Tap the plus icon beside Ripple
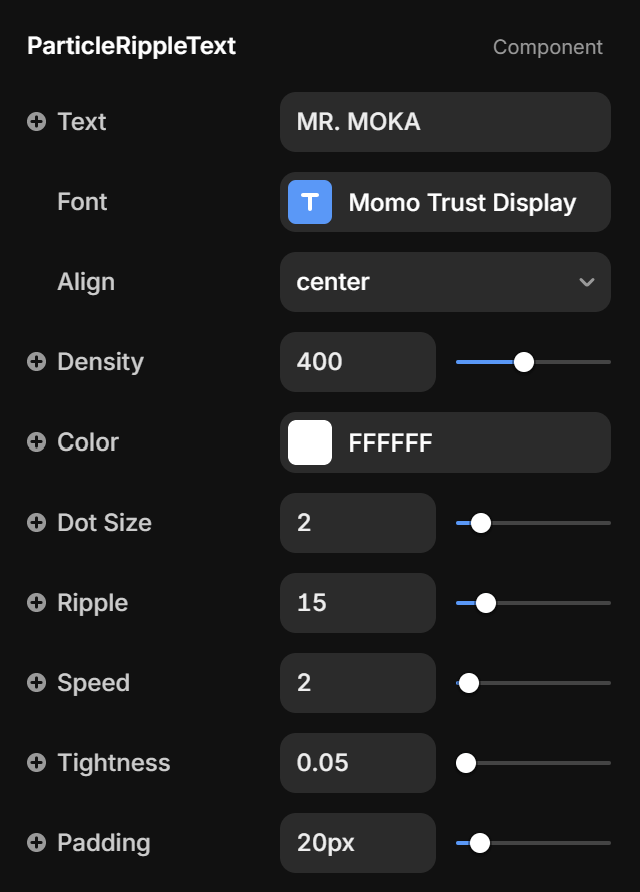The image size is (640, 892). coord(37,602)
